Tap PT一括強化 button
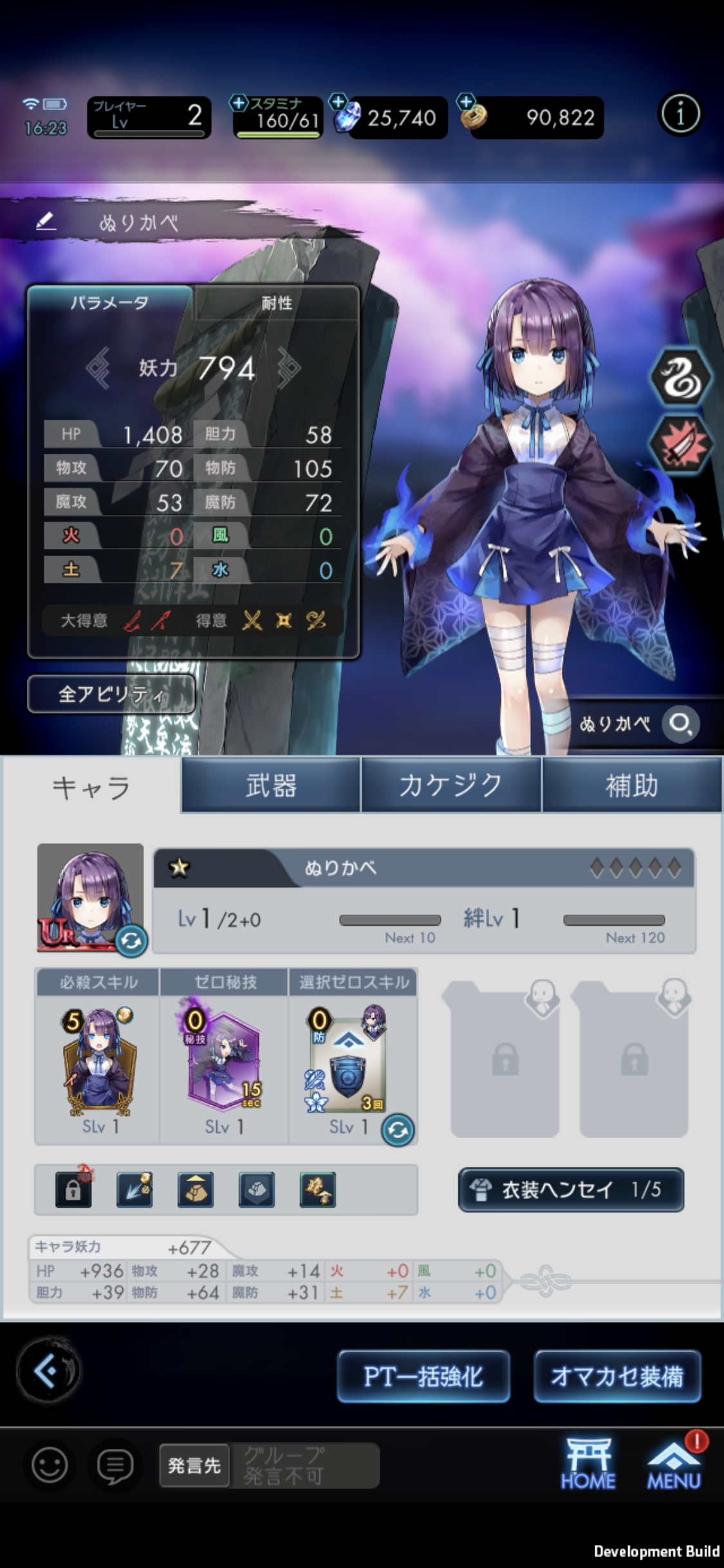 pyautogui.click(x=423, y=1376)
